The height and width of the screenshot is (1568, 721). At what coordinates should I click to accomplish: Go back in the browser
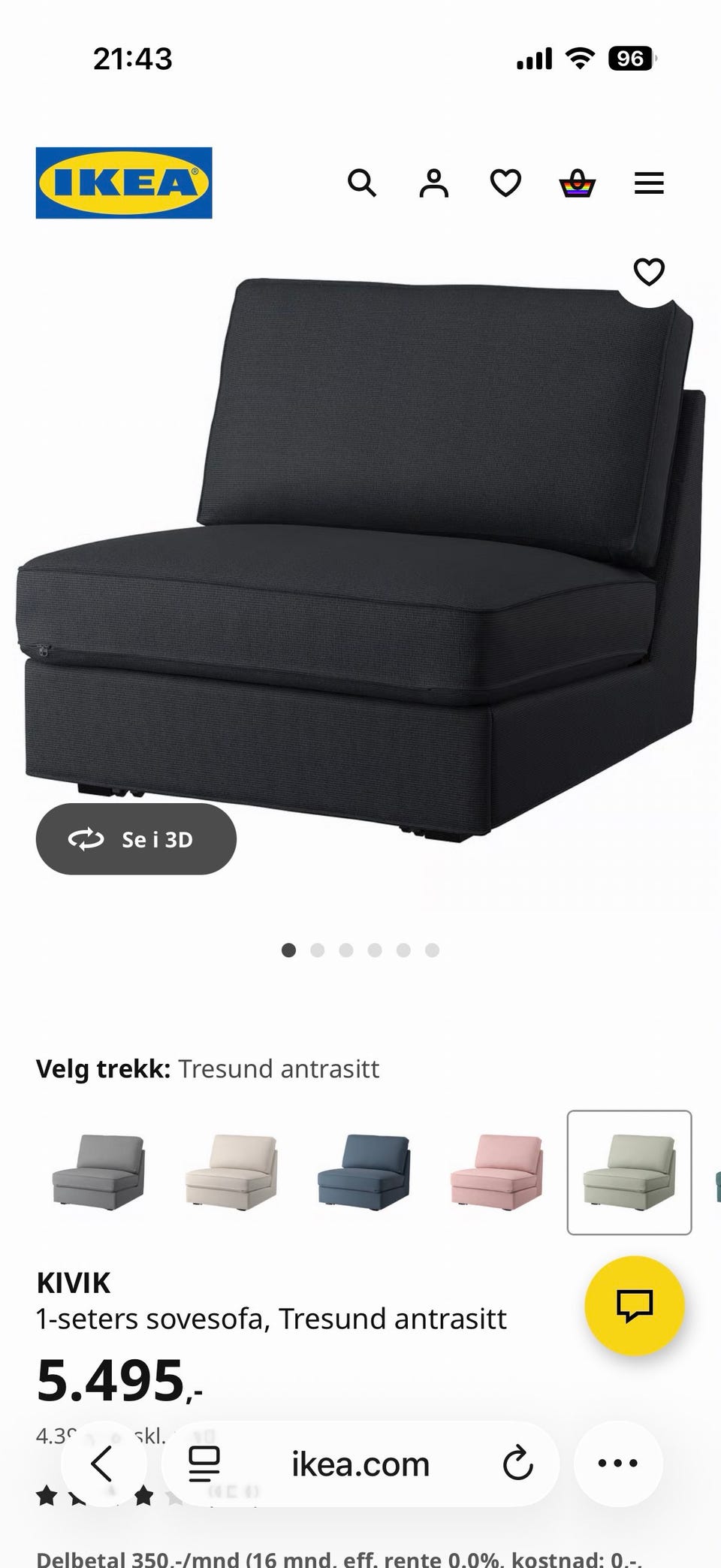pos(102,1464)
